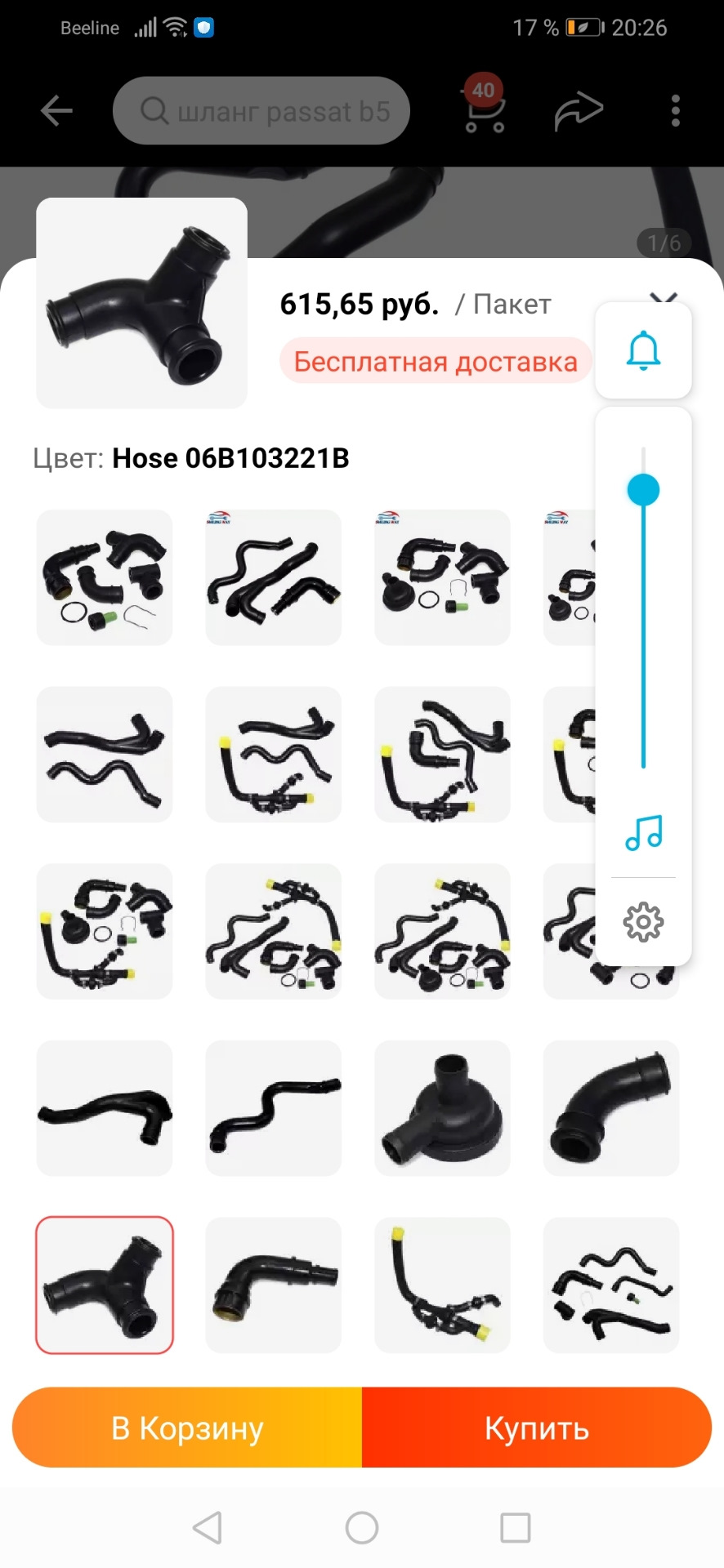
Task: Close the variant selection sheet
Action: click(664, 297)
